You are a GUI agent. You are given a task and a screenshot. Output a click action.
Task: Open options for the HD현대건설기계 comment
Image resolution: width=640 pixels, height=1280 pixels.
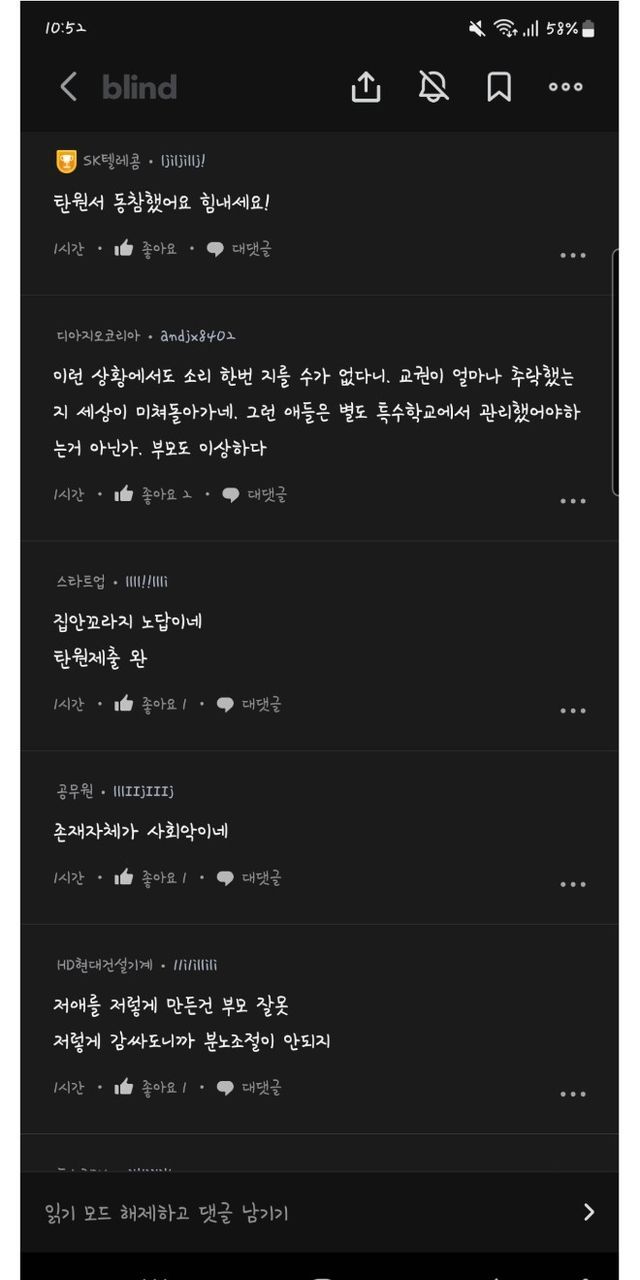pos(572,1094)
